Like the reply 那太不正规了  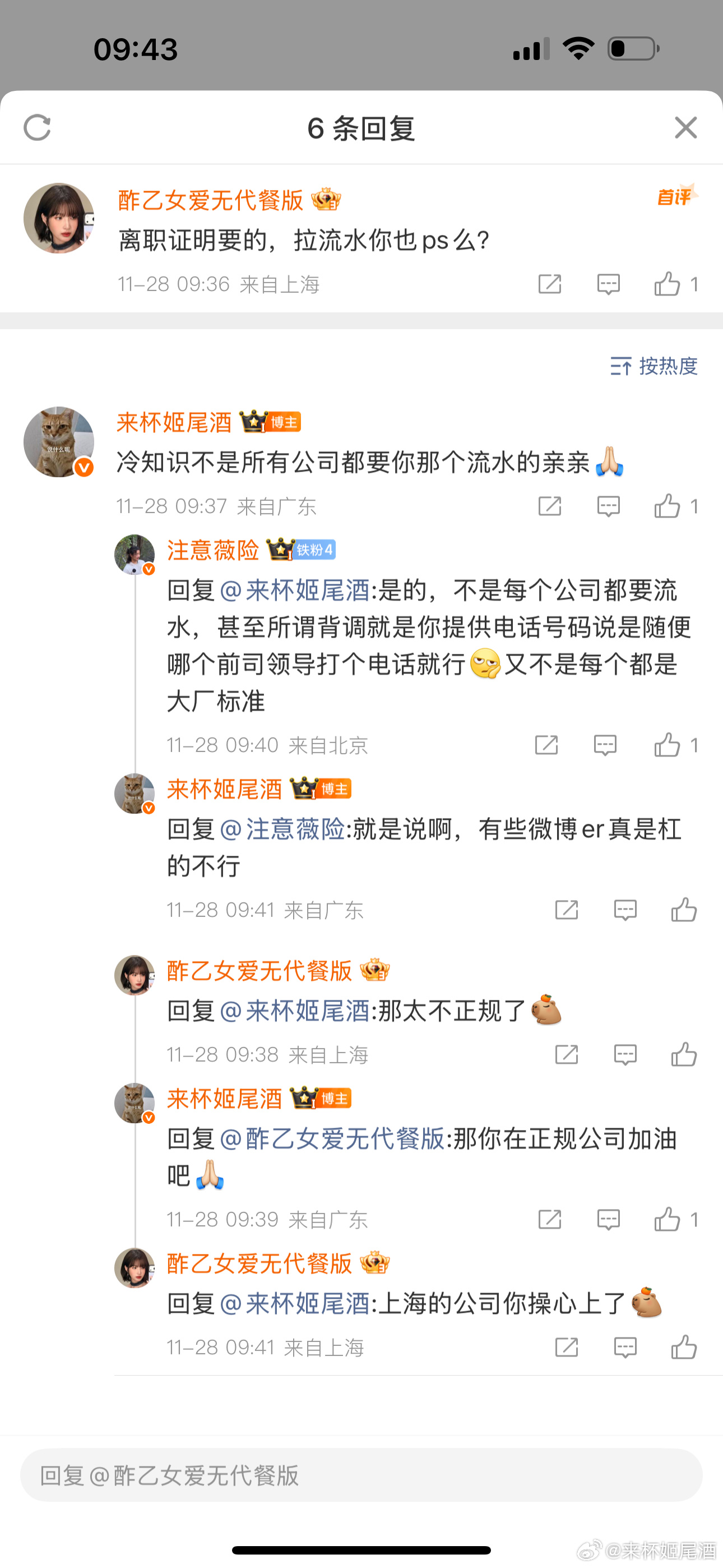(684, 1055)
